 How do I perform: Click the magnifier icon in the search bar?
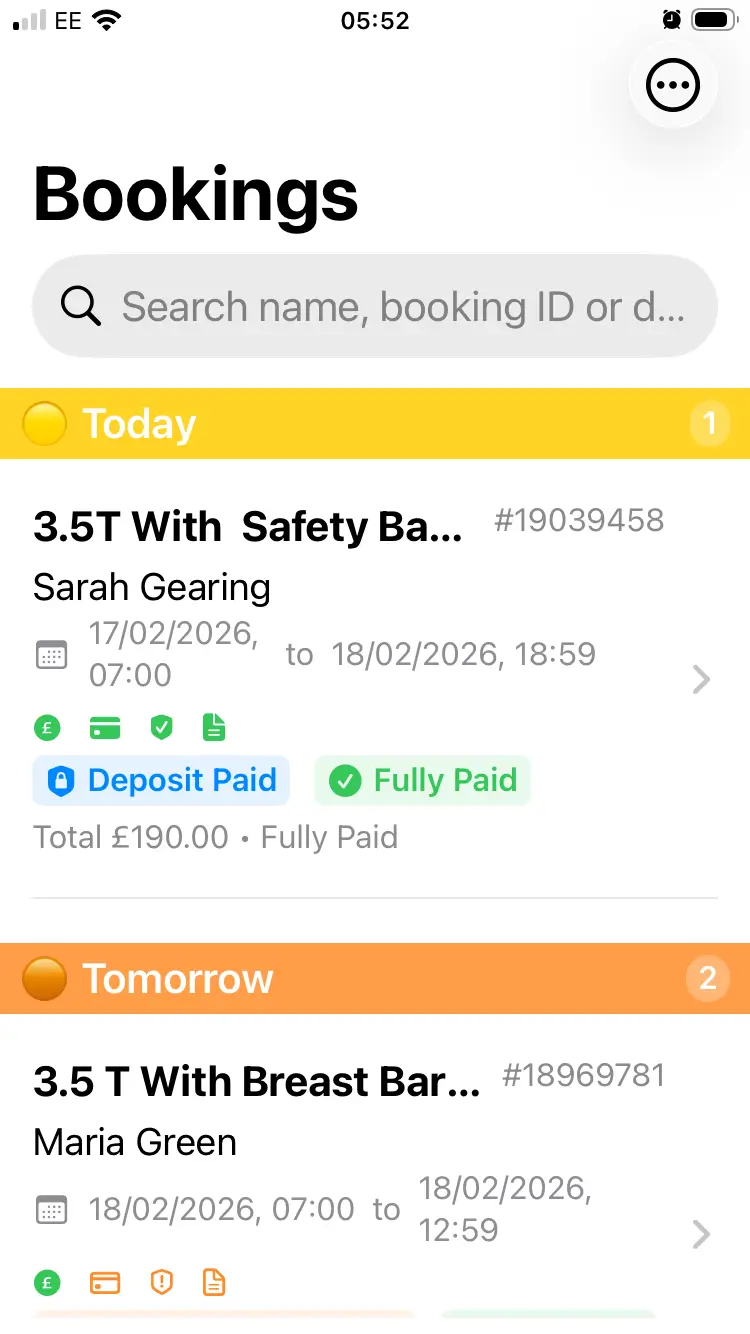coord(80,307)
